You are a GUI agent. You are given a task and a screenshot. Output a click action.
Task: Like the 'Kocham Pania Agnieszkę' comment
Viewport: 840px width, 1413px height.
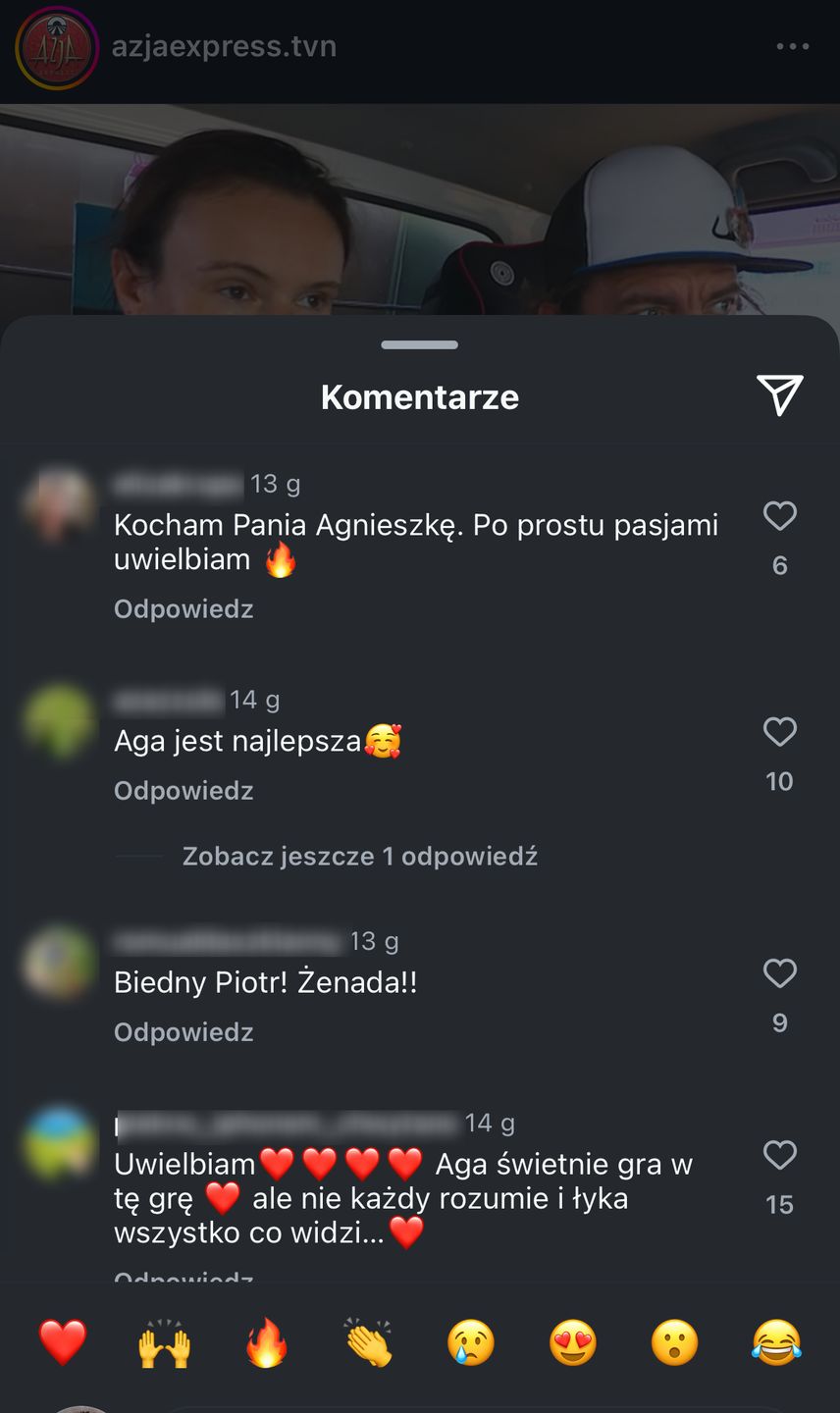(x=780, y=516)
